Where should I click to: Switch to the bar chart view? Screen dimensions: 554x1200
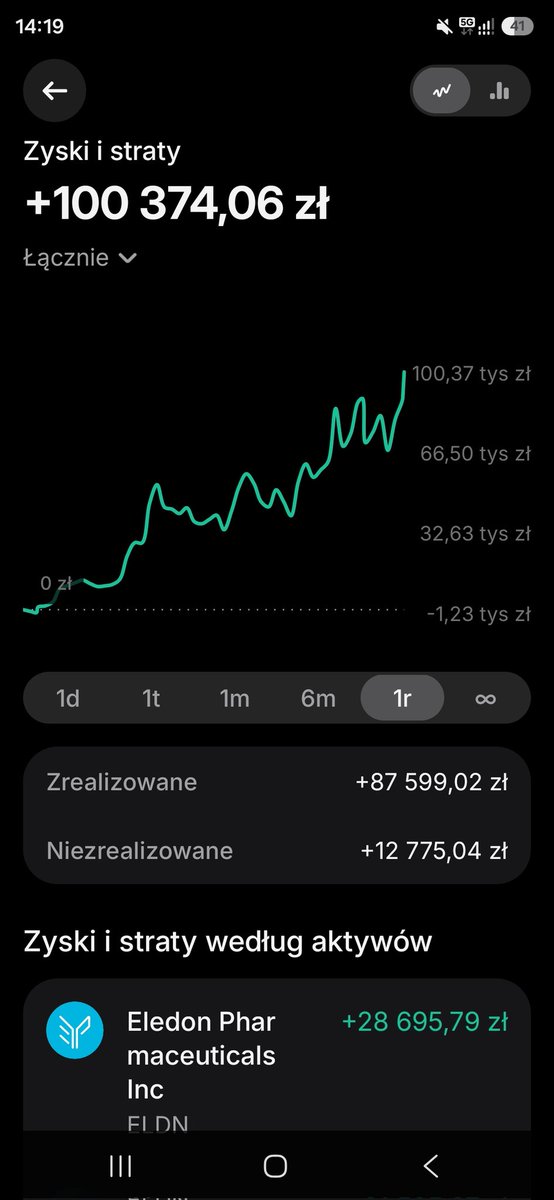click(x=499, y=91)
